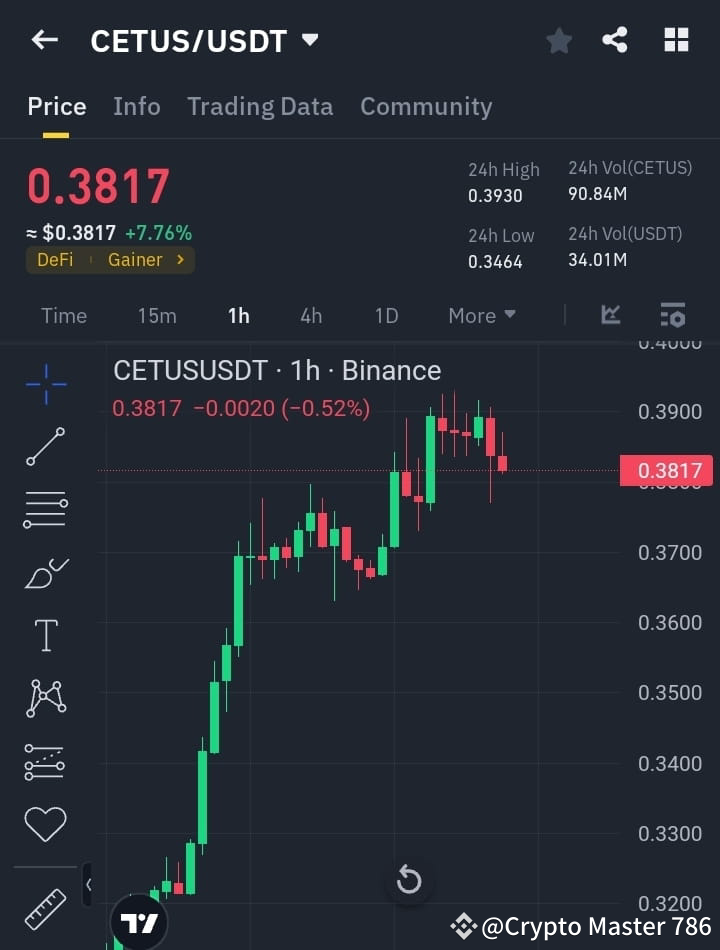This screenshot has width=720, height=950.
Task: Toggle the favorite star for CETUS/USDT
Action: [x=558, y=40]
